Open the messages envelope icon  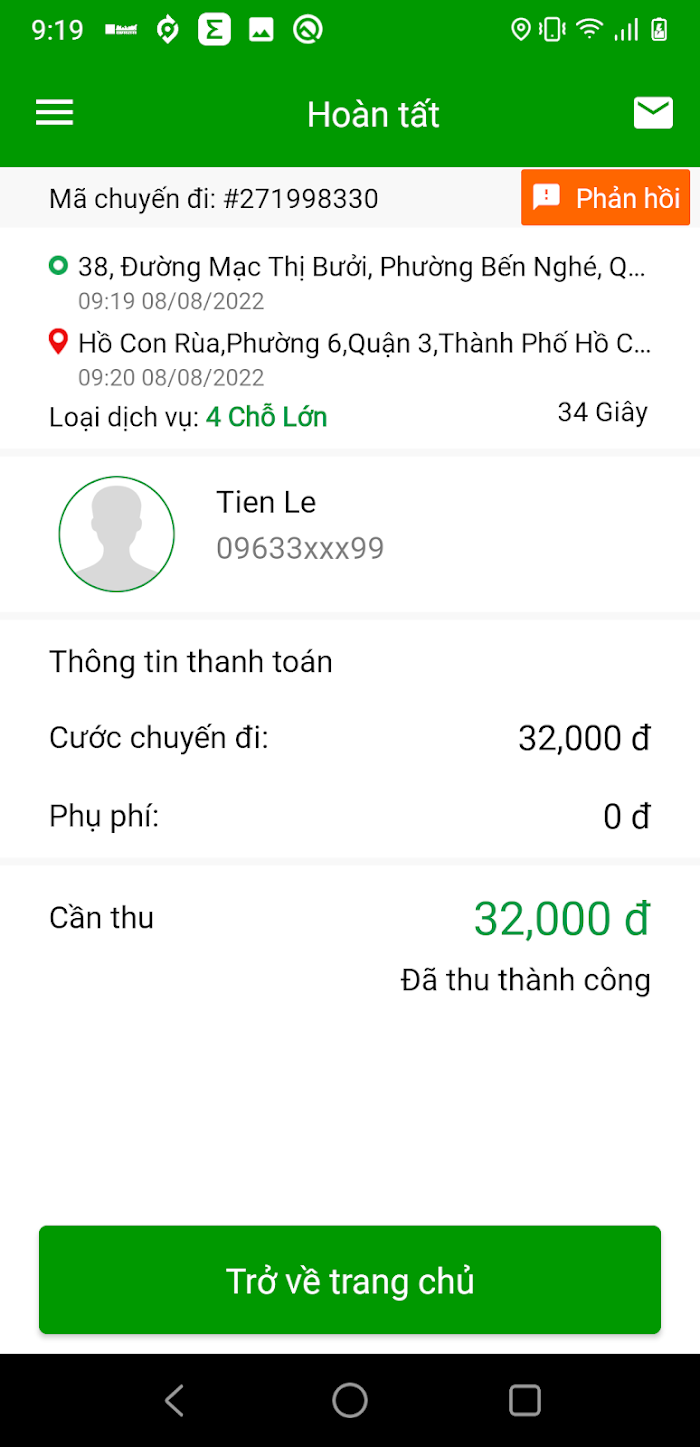point(653,114)
